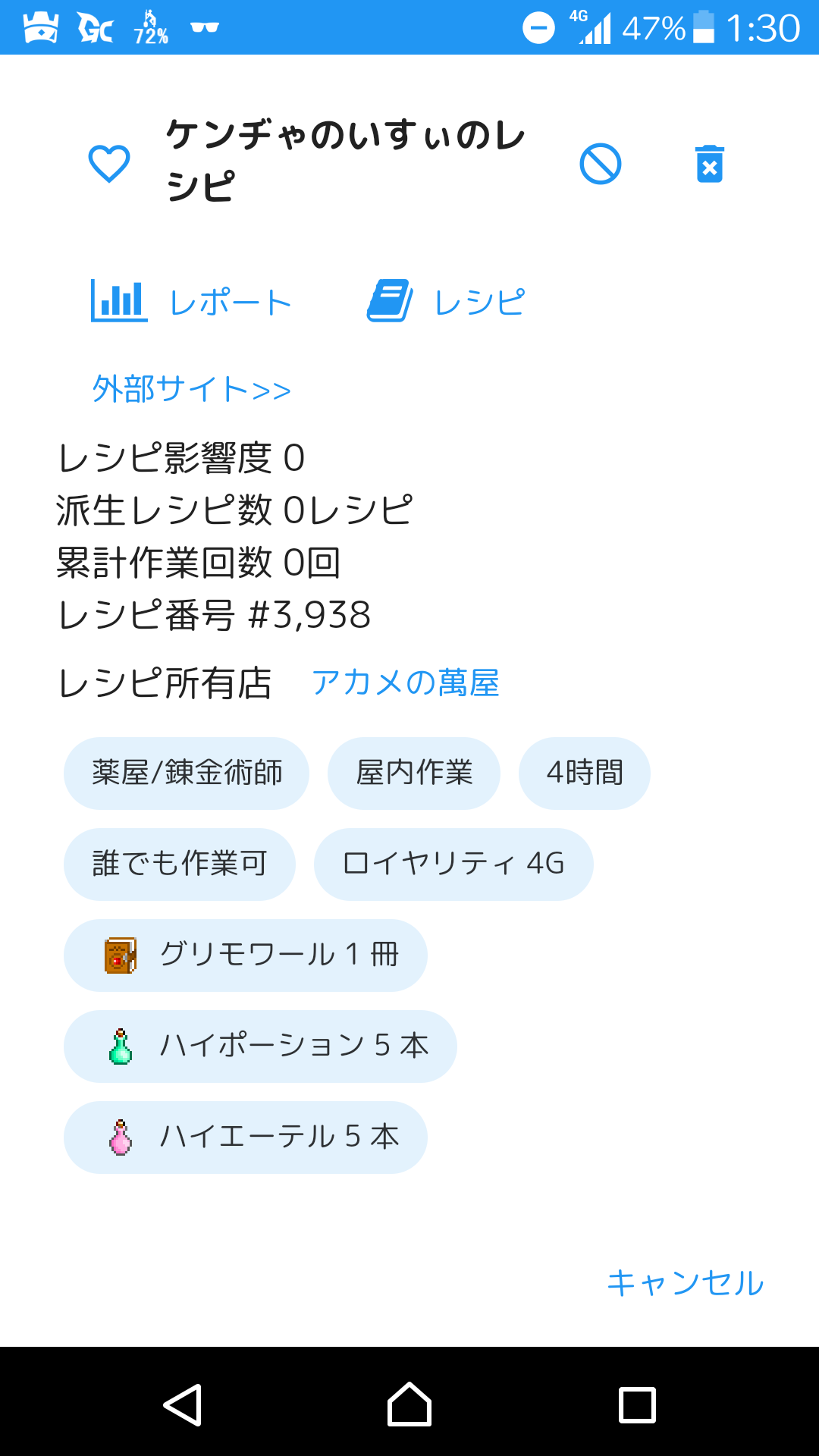The image size is (819, 1456).
Task: Select the 屋内作業 chip
Action: (414, 773)
